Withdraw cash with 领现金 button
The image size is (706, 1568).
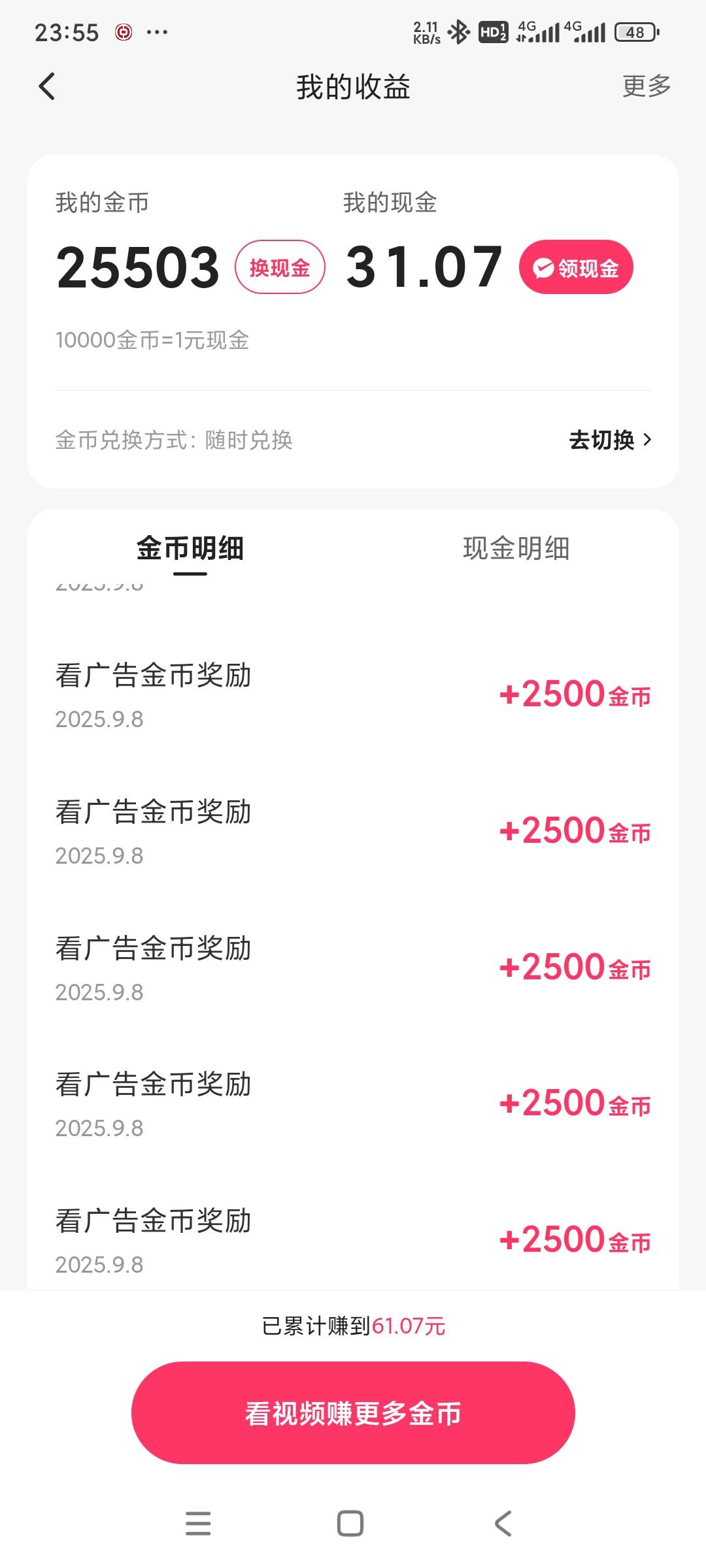576,267
